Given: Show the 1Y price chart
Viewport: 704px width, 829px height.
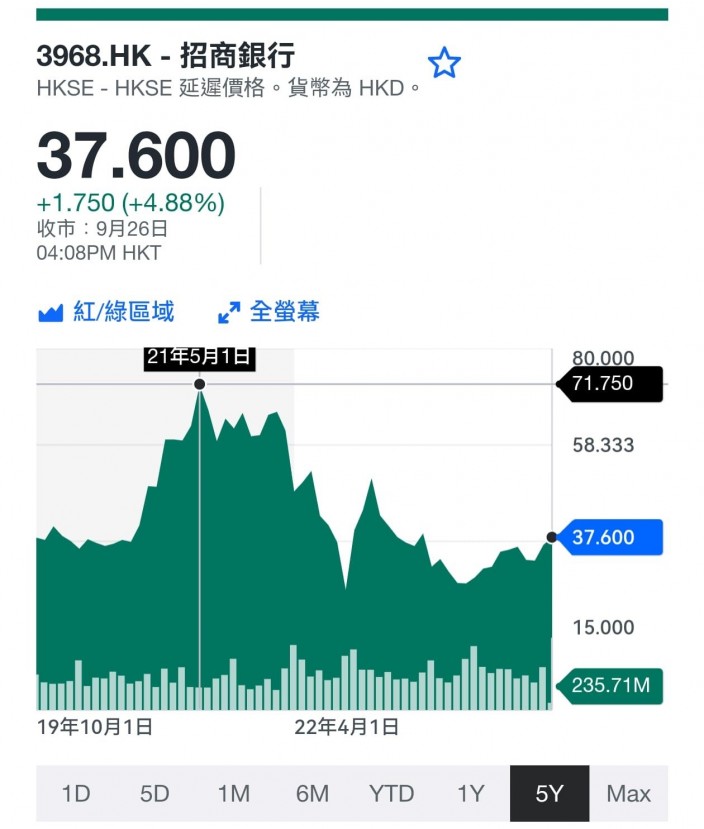Looking at the screenshot, I should click(x=470, y=794).
